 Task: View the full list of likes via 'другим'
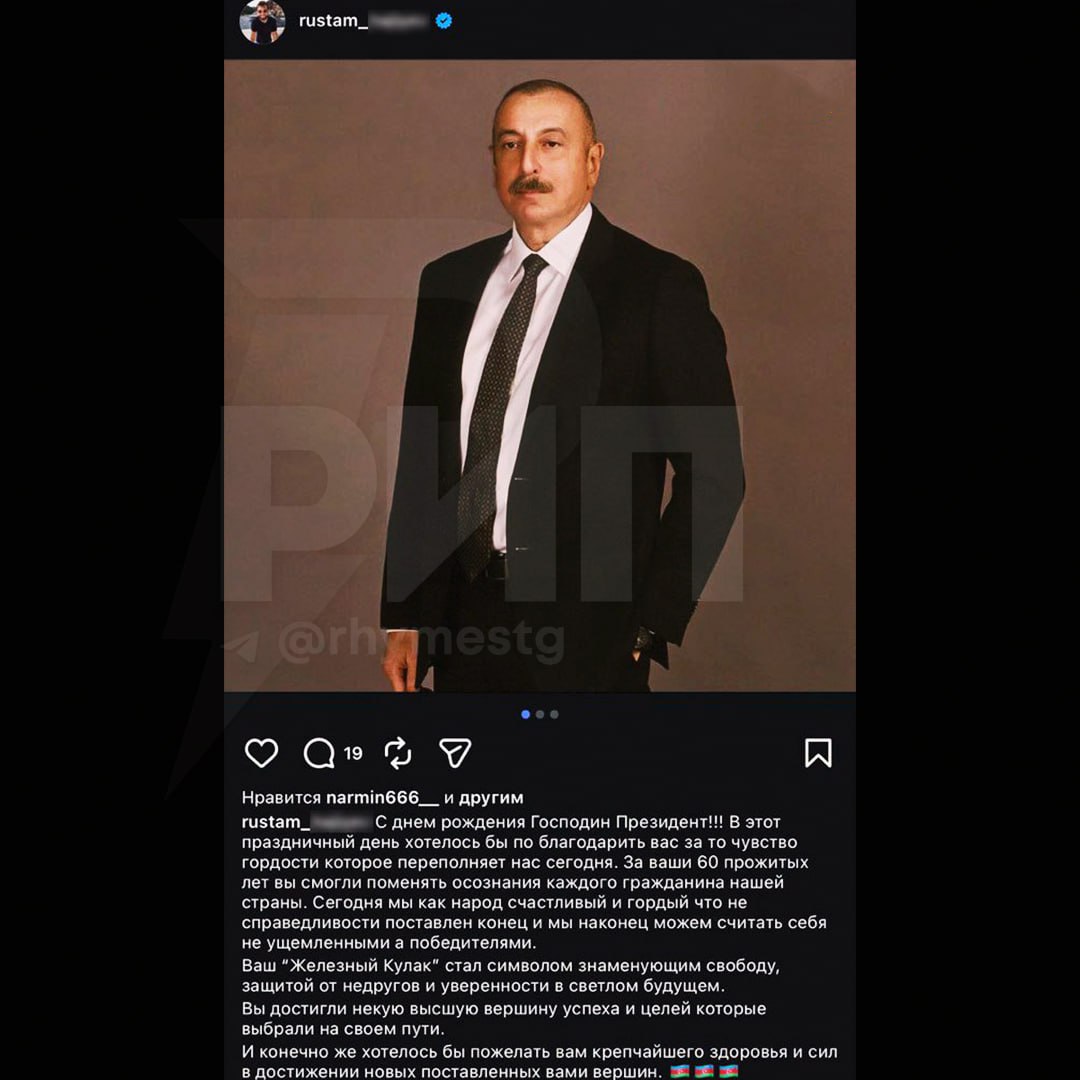(x=491, y=798)
